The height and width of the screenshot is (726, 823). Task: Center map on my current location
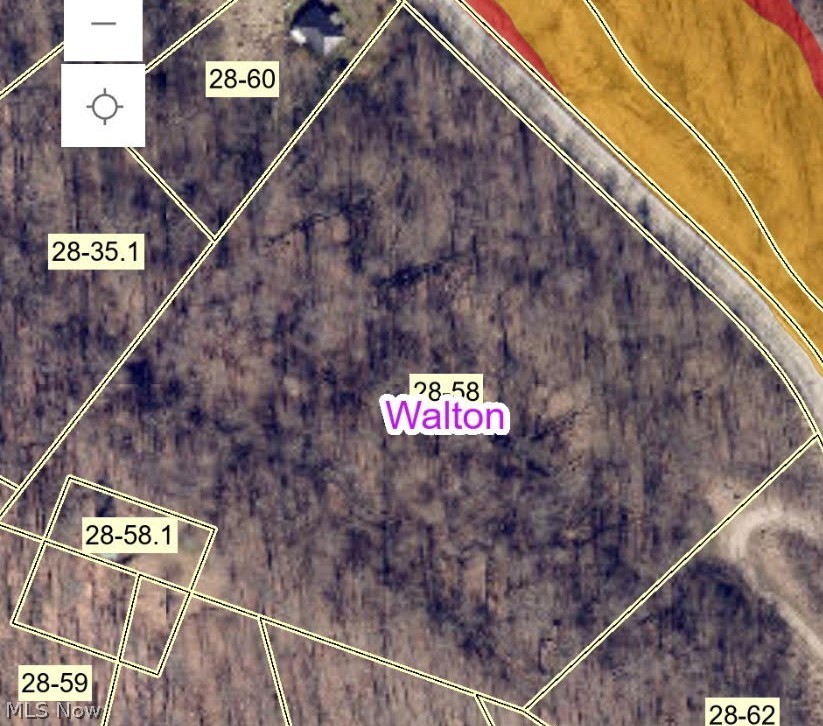104,105
